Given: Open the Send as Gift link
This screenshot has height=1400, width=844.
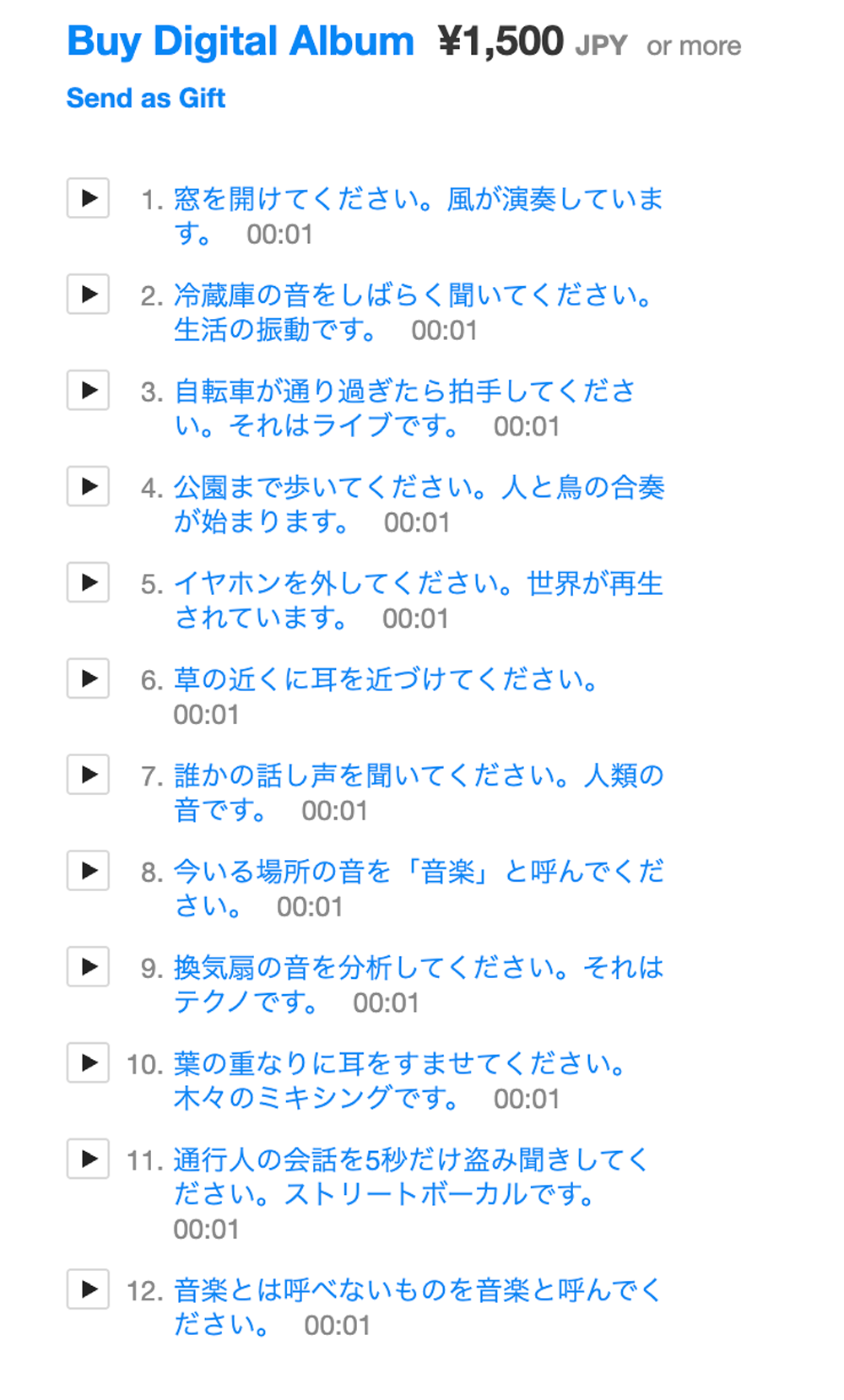Looking at the screenshot, I should click(146, 98).
